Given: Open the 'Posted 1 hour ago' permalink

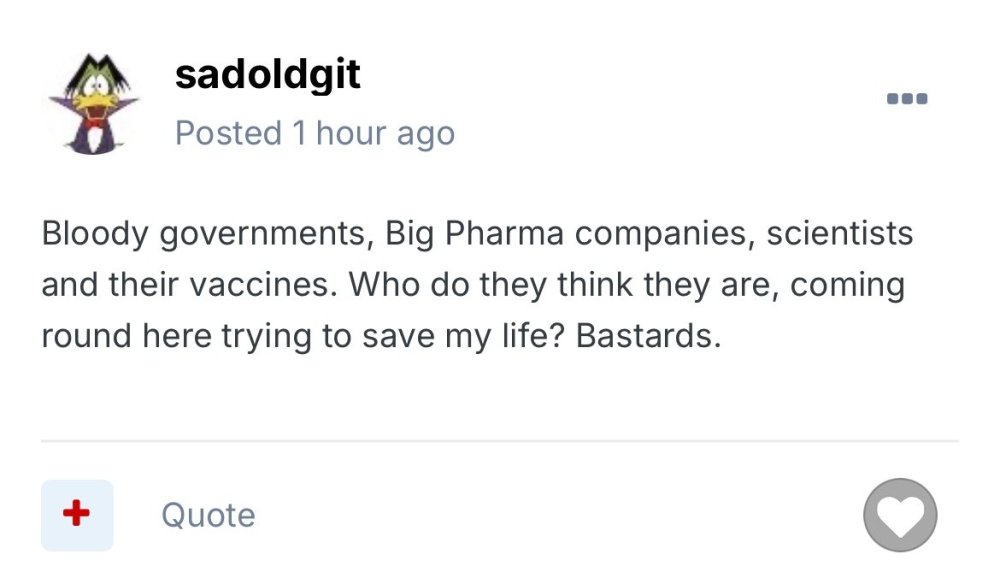Looking at the screenshot, I should coord(314,133).
